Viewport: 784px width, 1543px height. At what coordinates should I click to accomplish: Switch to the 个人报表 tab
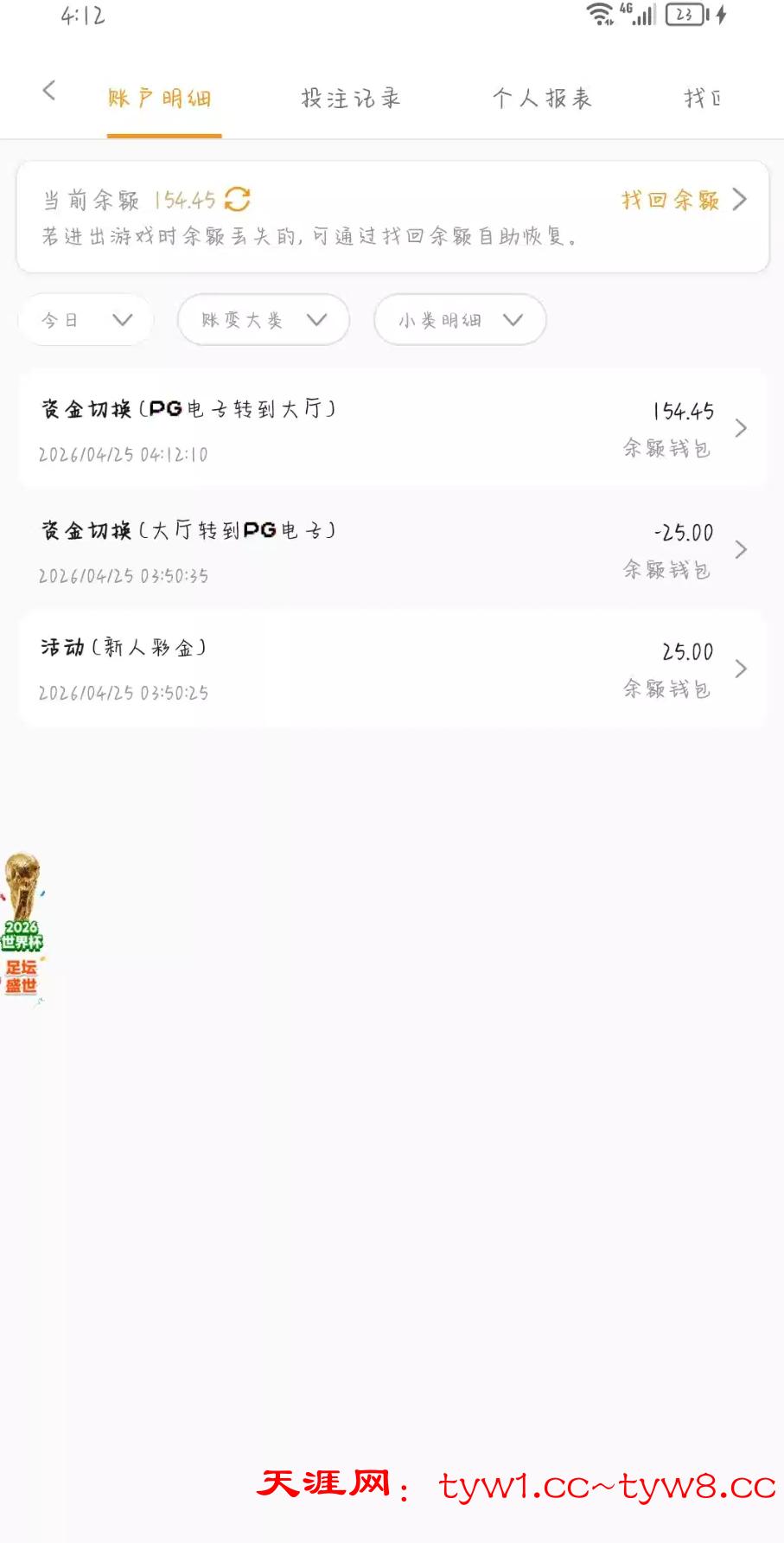(542, 99)
